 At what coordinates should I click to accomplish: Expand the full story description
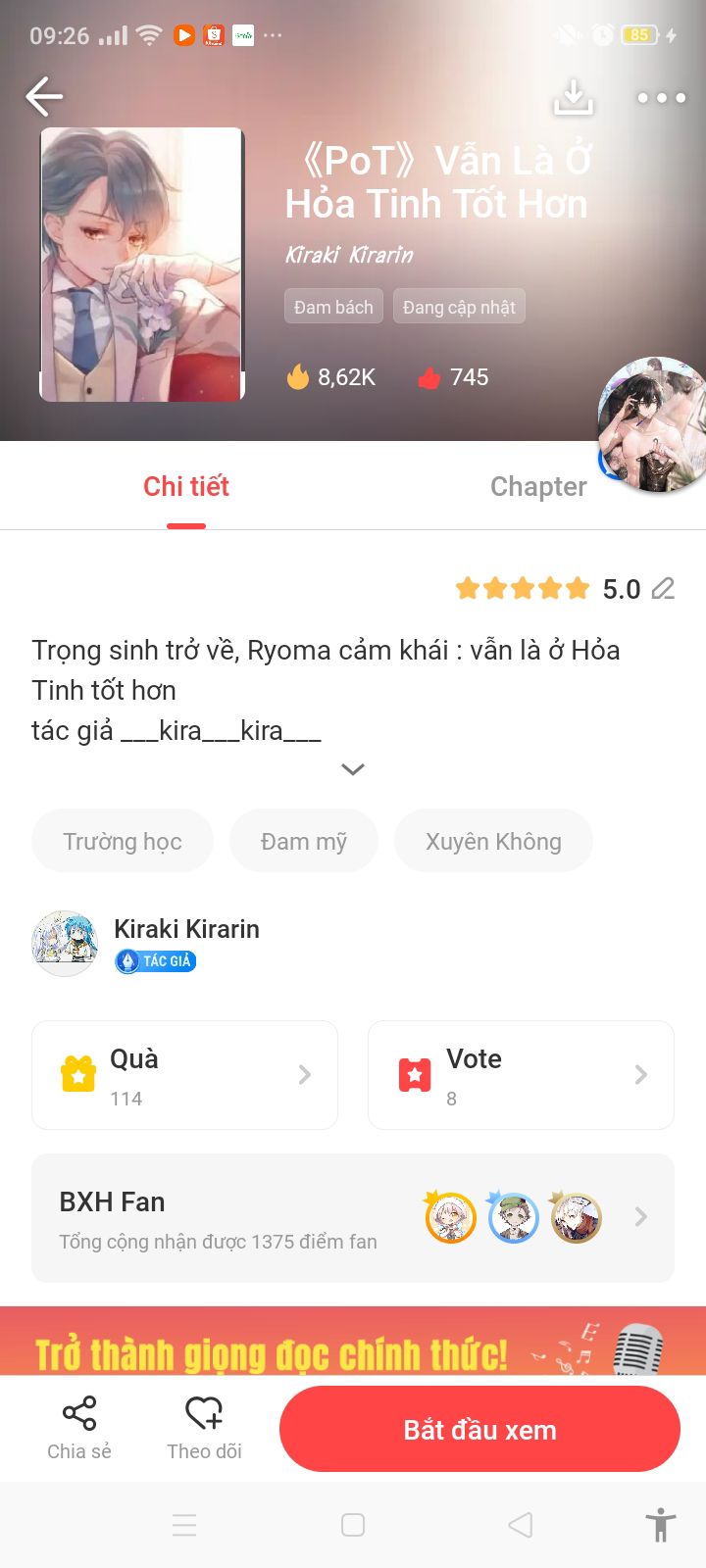(x=353, y=769)
